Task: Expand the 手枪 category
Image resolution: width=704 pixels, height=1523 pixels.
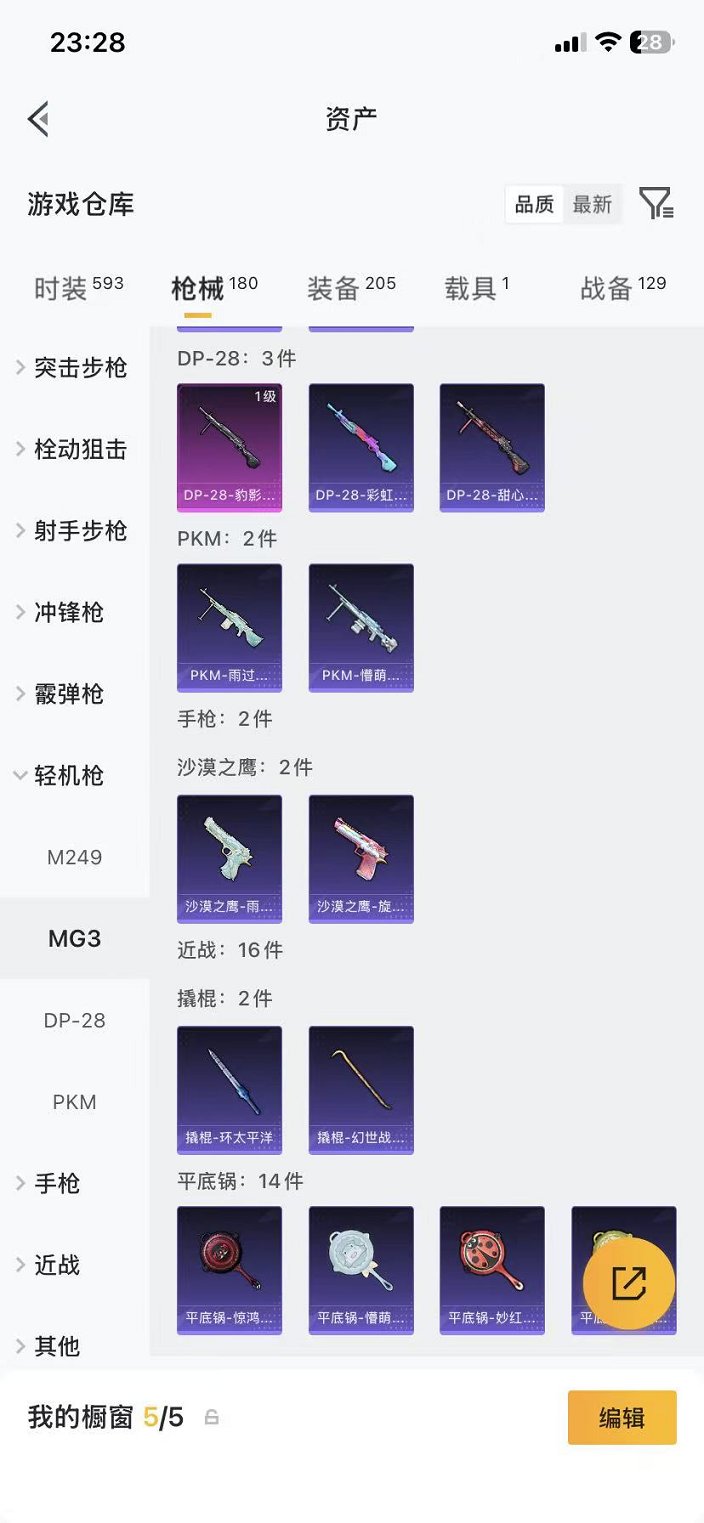Action: 56,1184
